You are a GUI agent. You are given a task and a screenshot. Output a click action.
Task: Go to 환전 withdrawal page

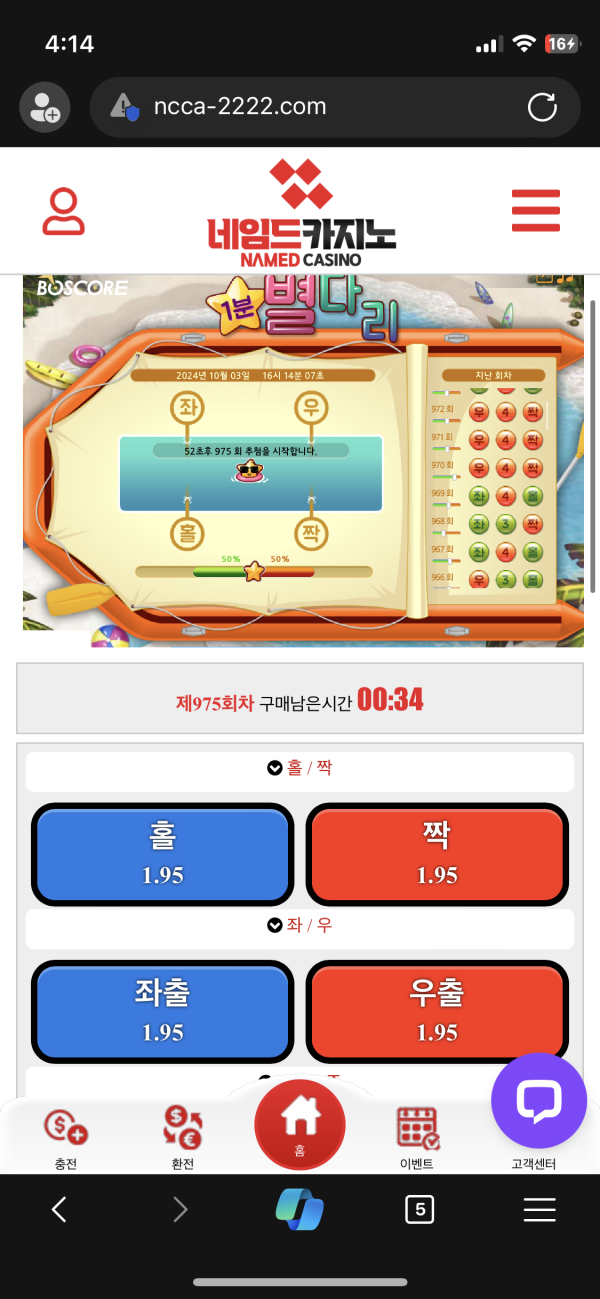(x=183, y=1138)
